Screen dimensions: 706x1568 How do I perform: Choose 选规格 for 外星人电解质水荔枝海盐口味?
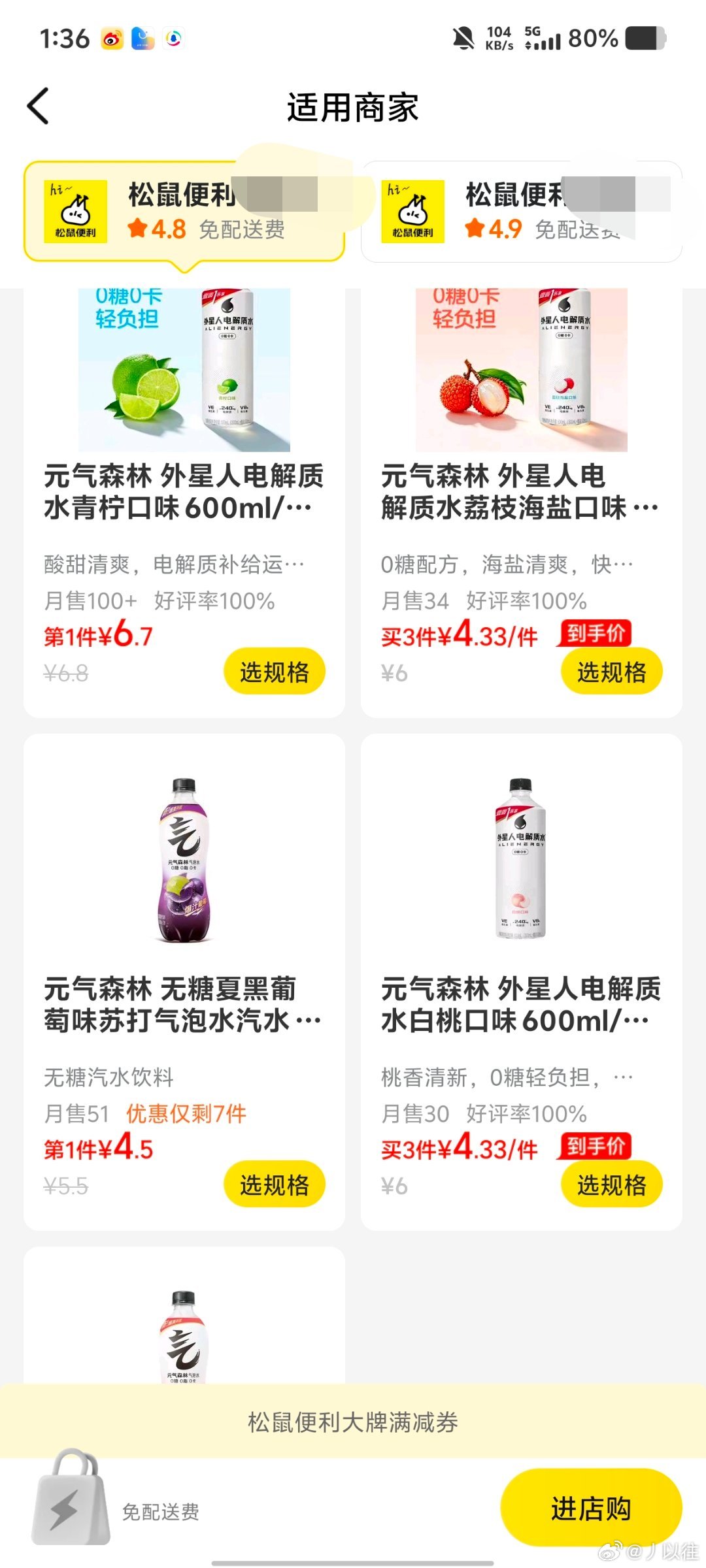(611, 672)
